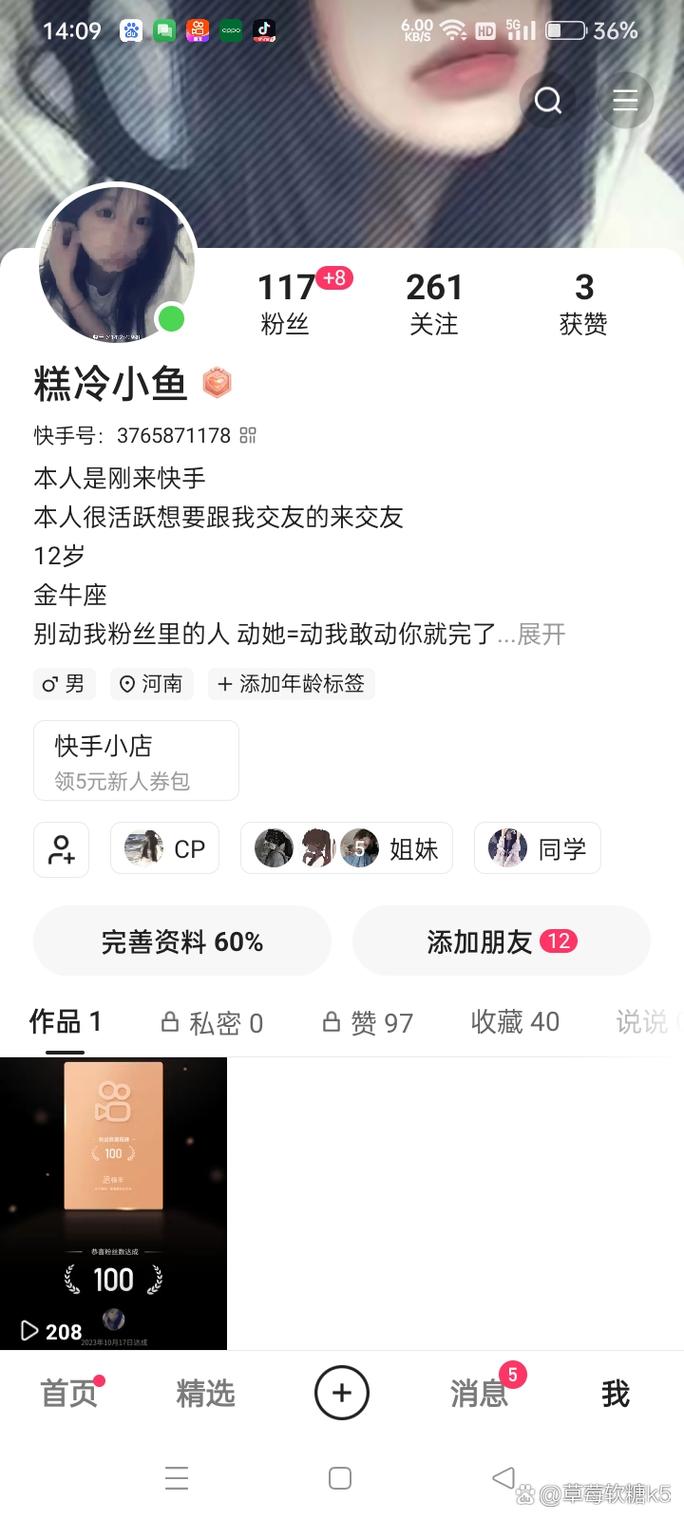684x1520 pixels.
Task: View the 关注 following list
Action: pyautogui.click(x=434, y=303)
